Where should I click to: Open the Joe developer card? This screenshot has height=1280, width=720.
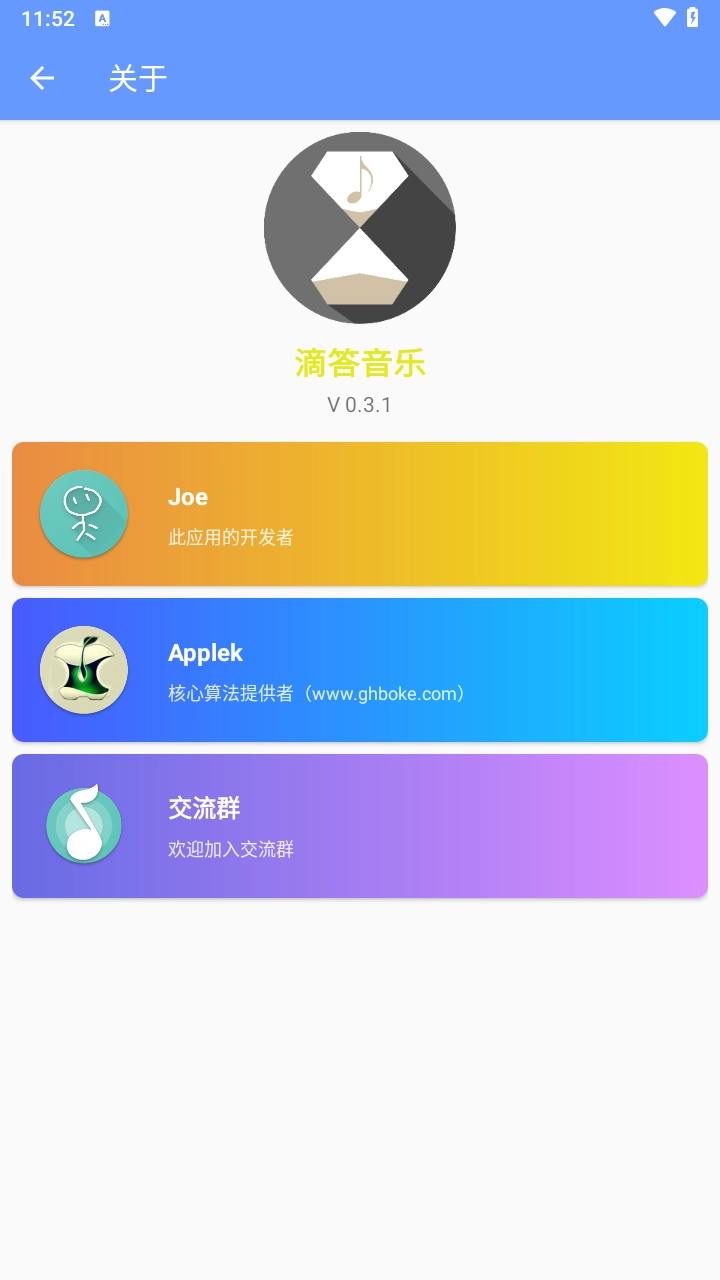click(360, 514)
